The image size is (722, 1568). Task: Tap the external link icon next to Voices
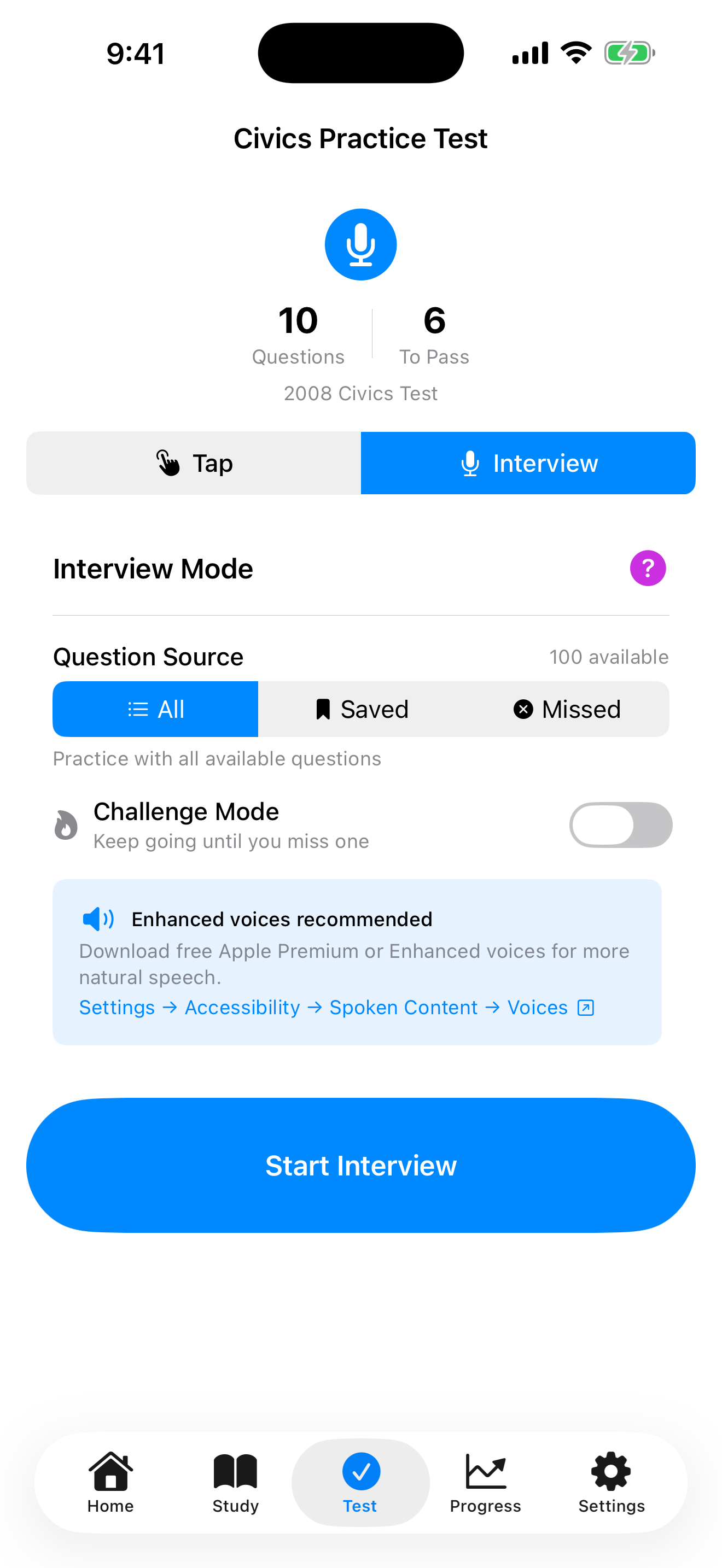pos(585,1008)
